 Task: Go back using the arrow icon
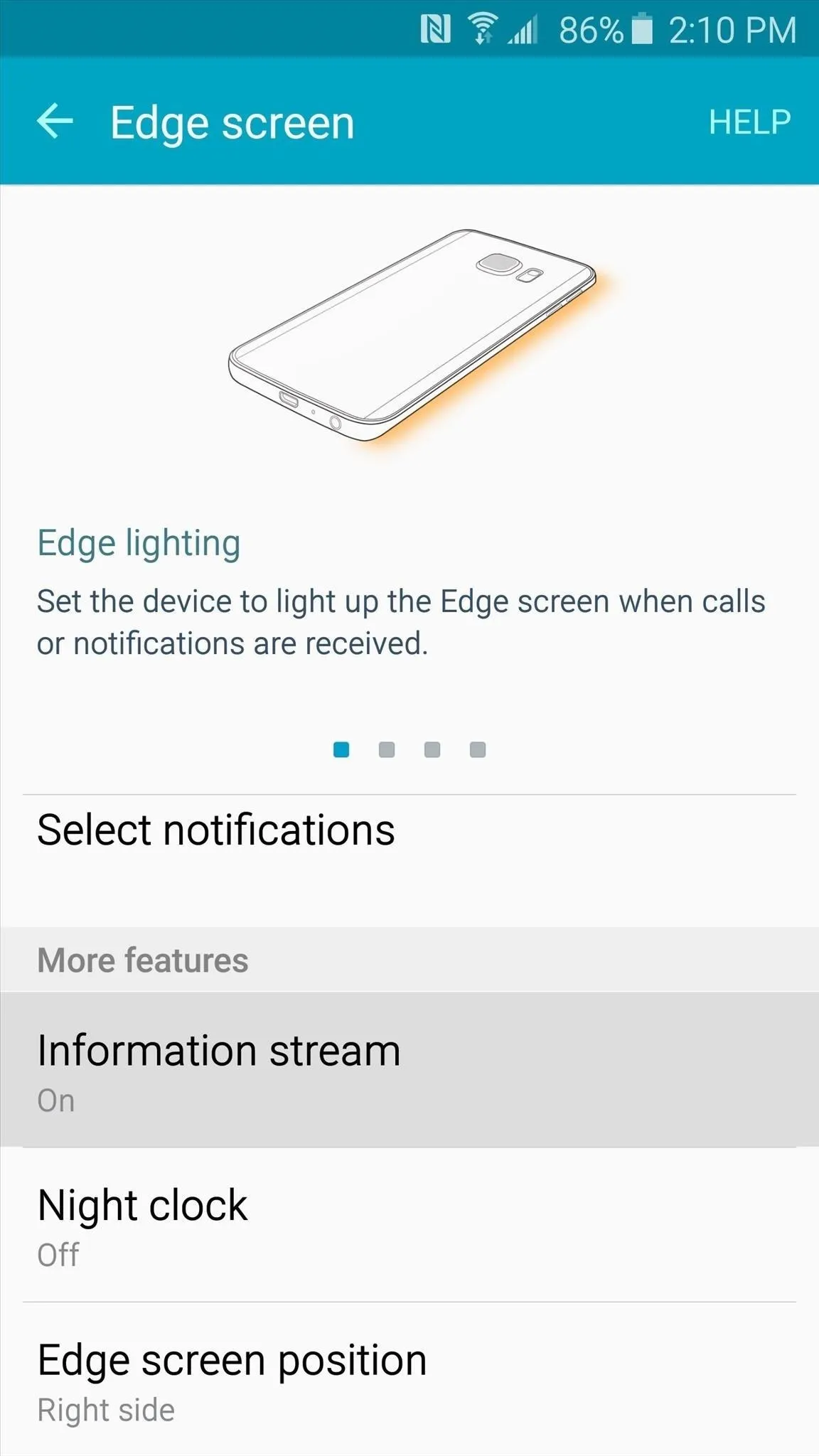point(55,121)
